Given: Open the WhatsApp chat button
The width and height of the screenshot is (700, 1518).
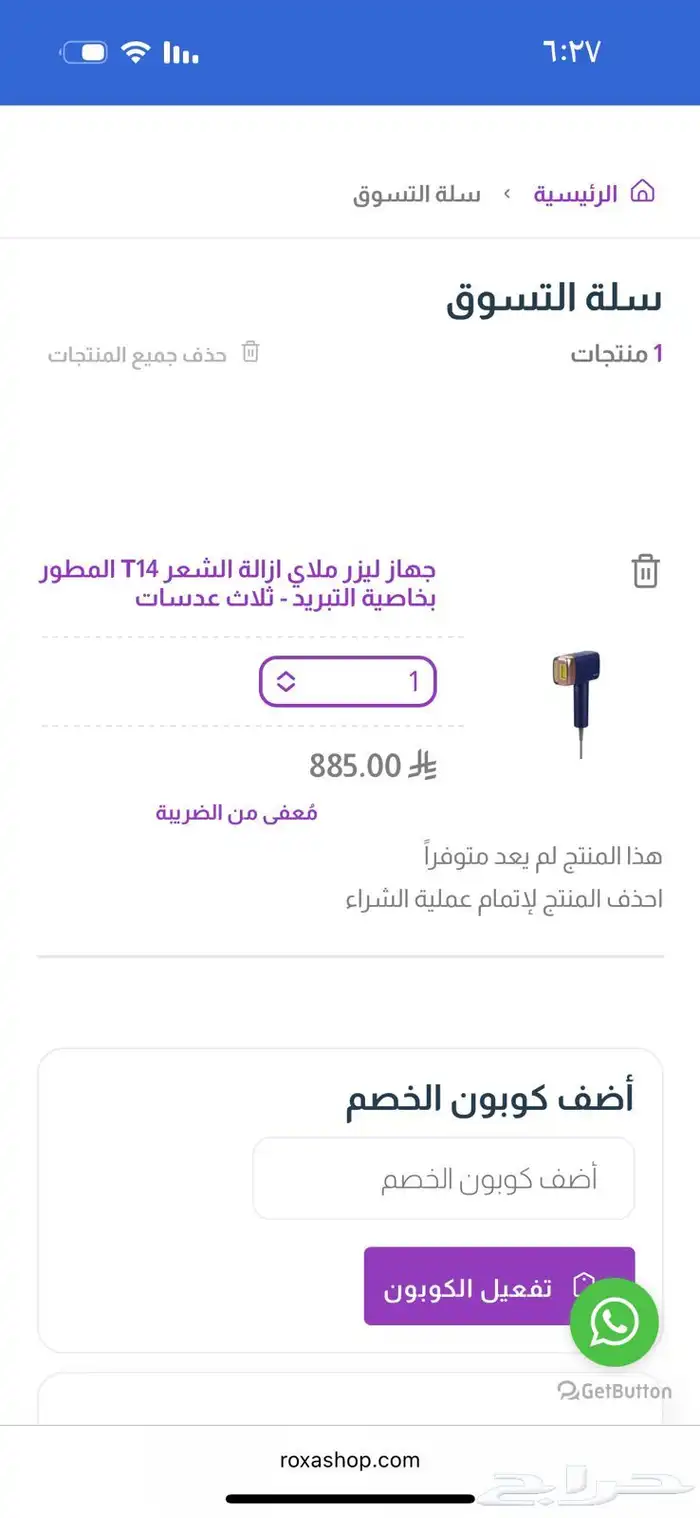Looking at the screenshot, I should tap(614, 1322).
